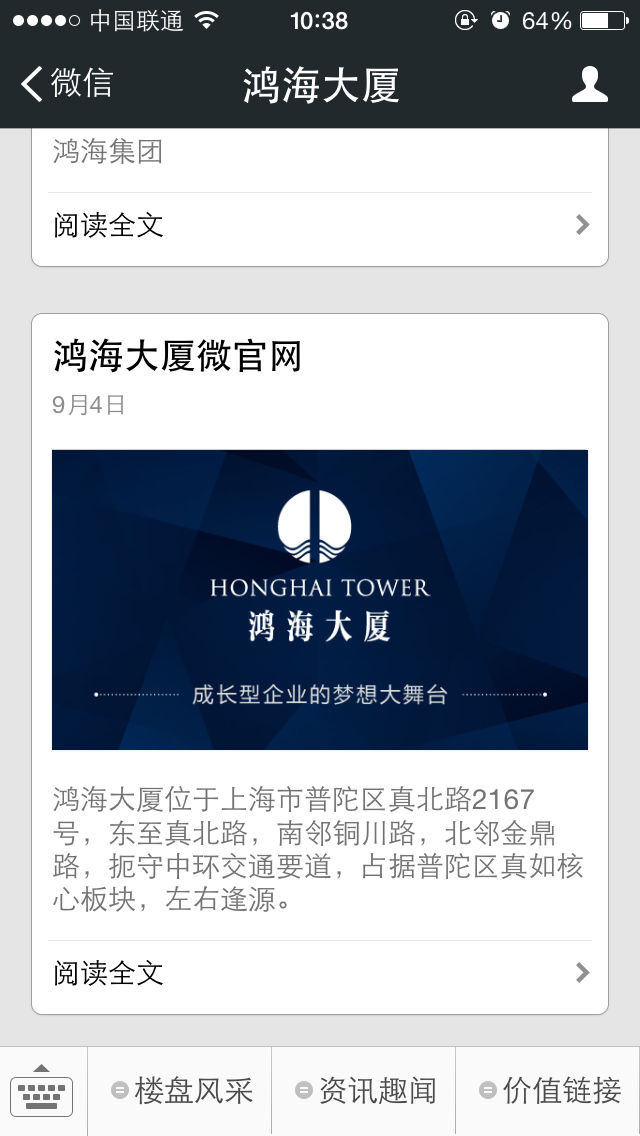
Task: Open 阅读全文 under 鸿海集团
Action: pos(320,225)
